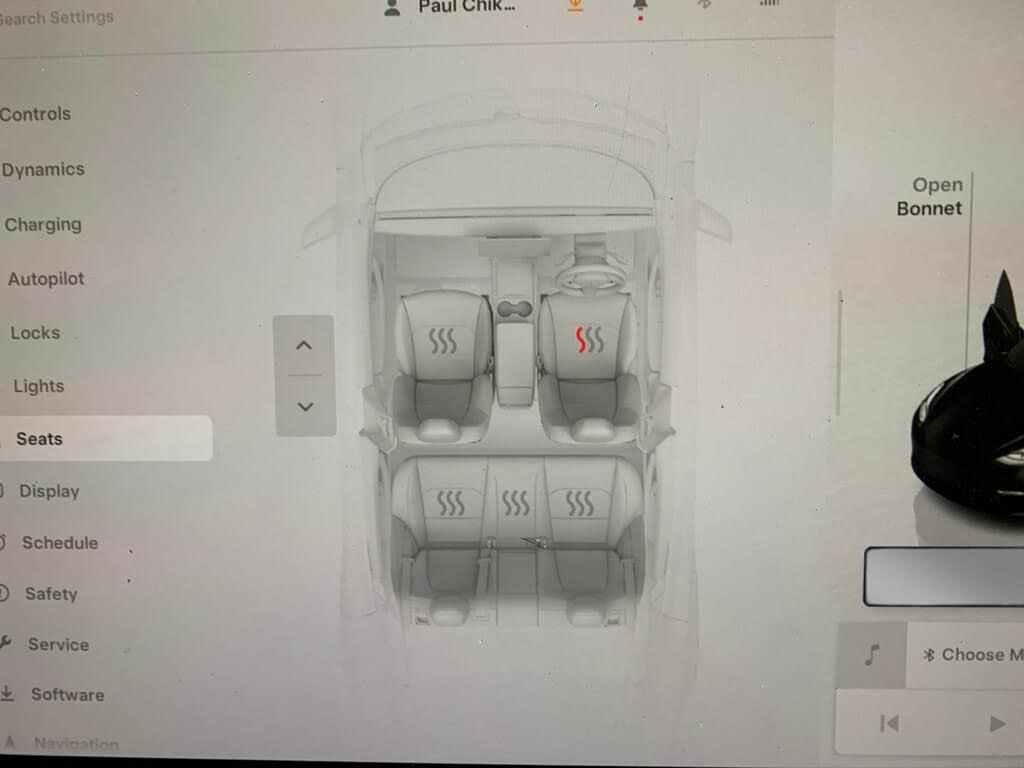This screenshot has width=1024, height=768.
Task: Select the Locks section
Action: (x=35, y=333)
